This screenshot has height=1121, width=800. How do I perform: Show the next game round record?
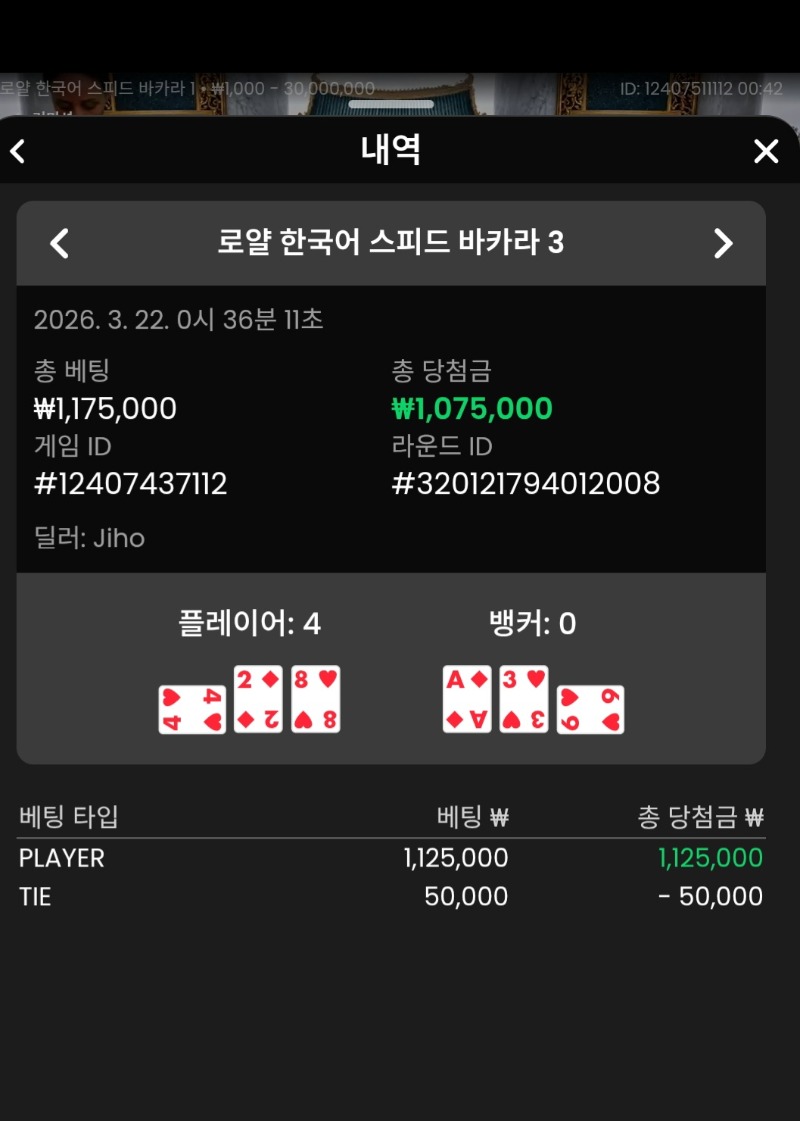tap(722, 243)
